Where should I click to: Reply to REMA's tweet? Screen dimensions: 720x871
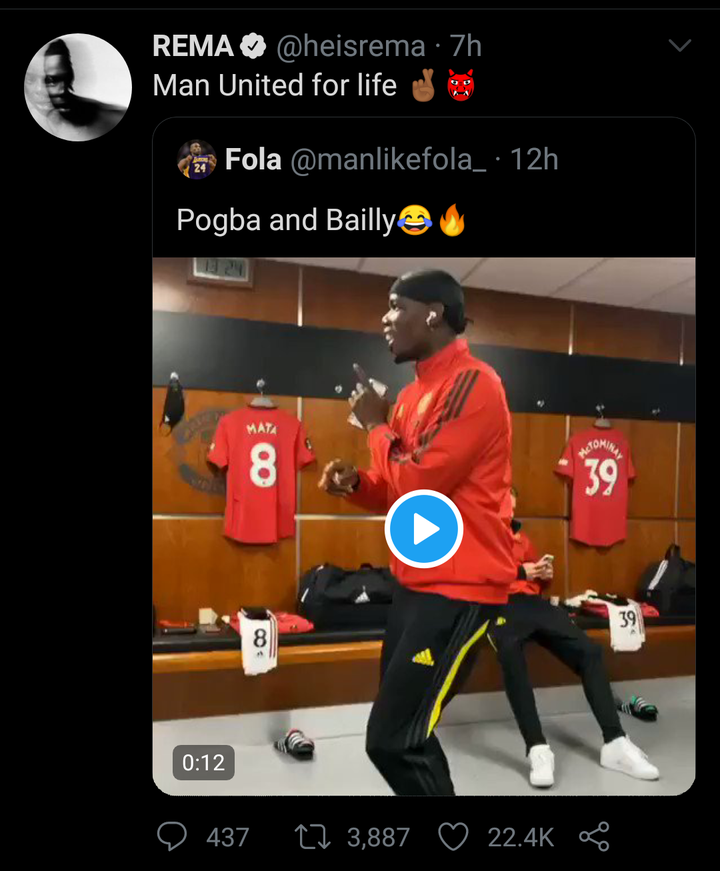tap(173, 836)
